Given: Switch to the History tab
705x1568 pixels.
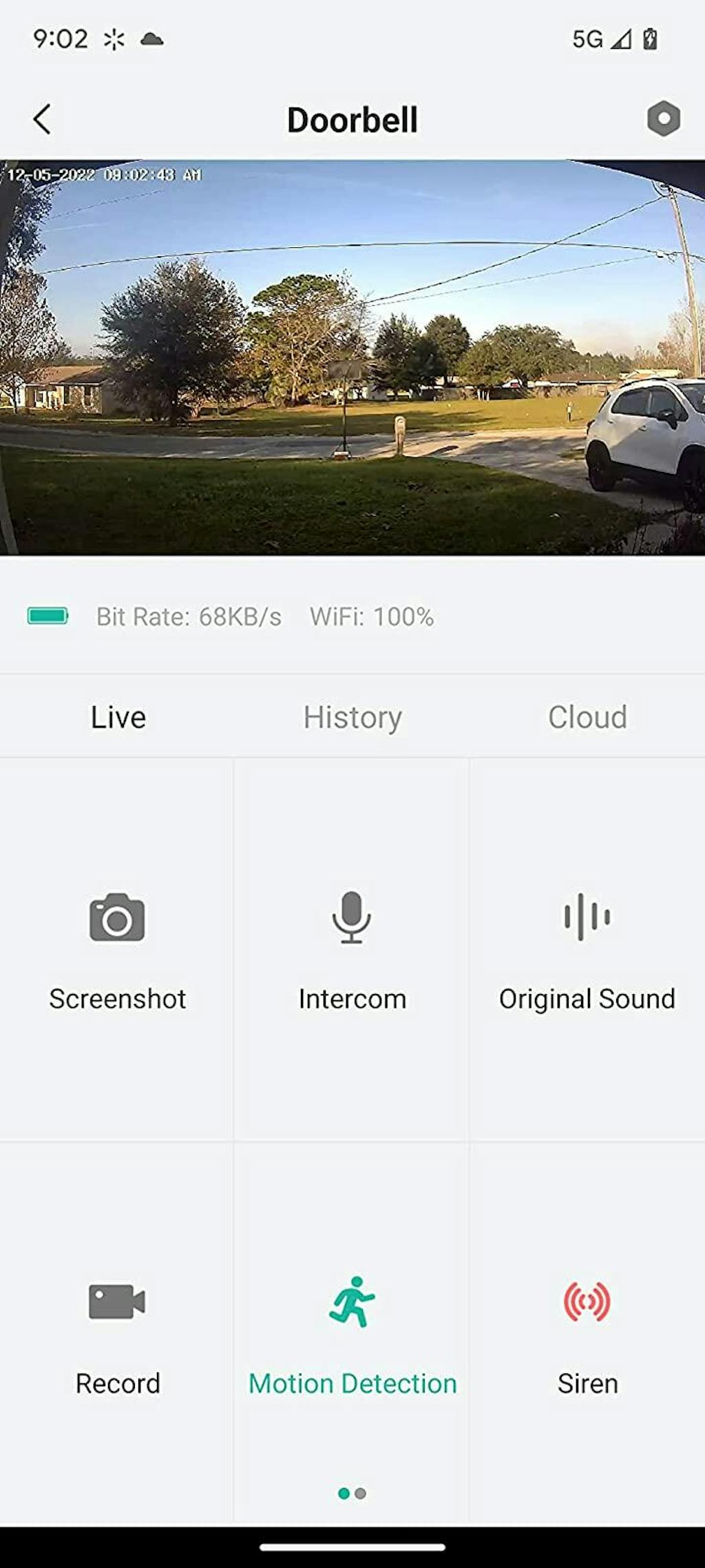Looking at the screenshot, I should click(352, 717).
